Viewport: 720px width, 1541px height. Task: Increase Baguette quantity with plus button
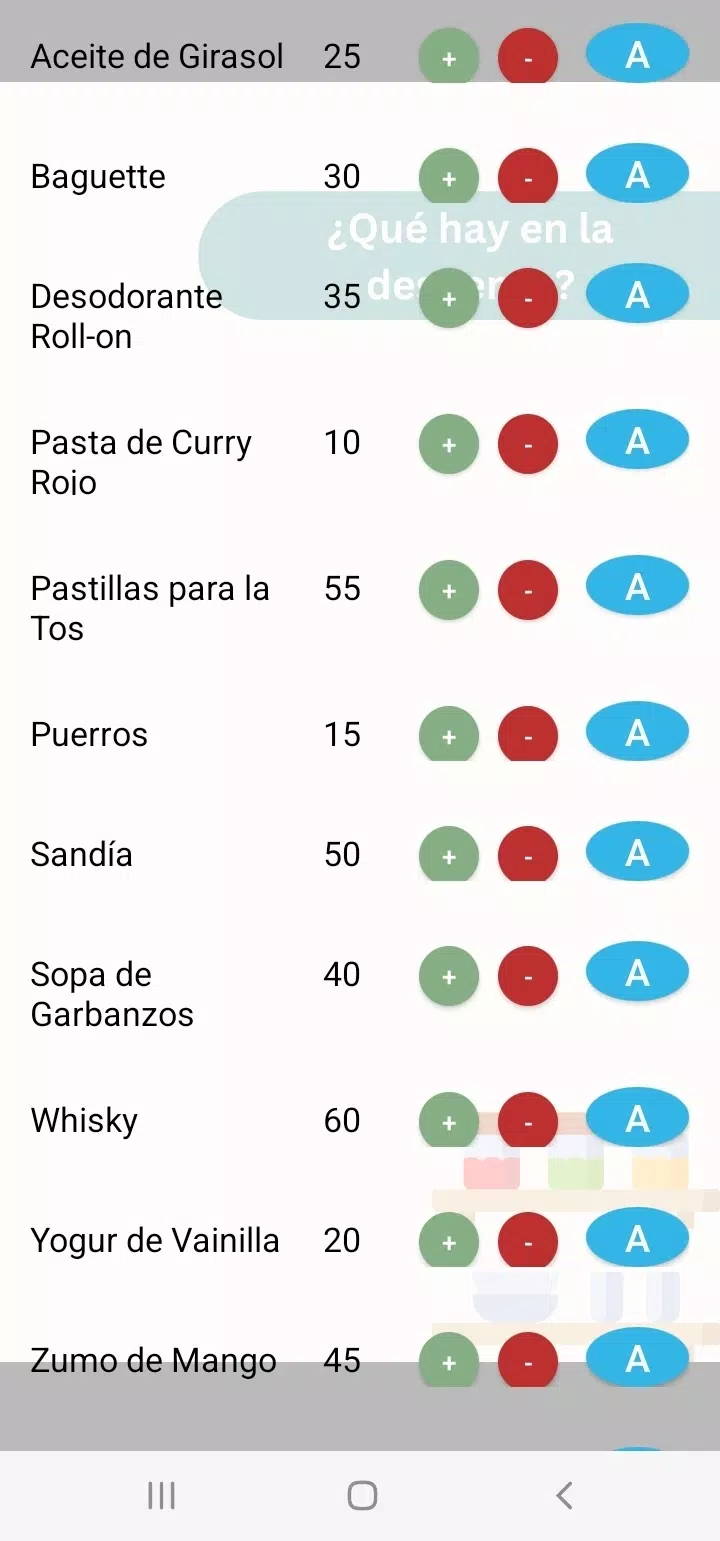[448, 176]
